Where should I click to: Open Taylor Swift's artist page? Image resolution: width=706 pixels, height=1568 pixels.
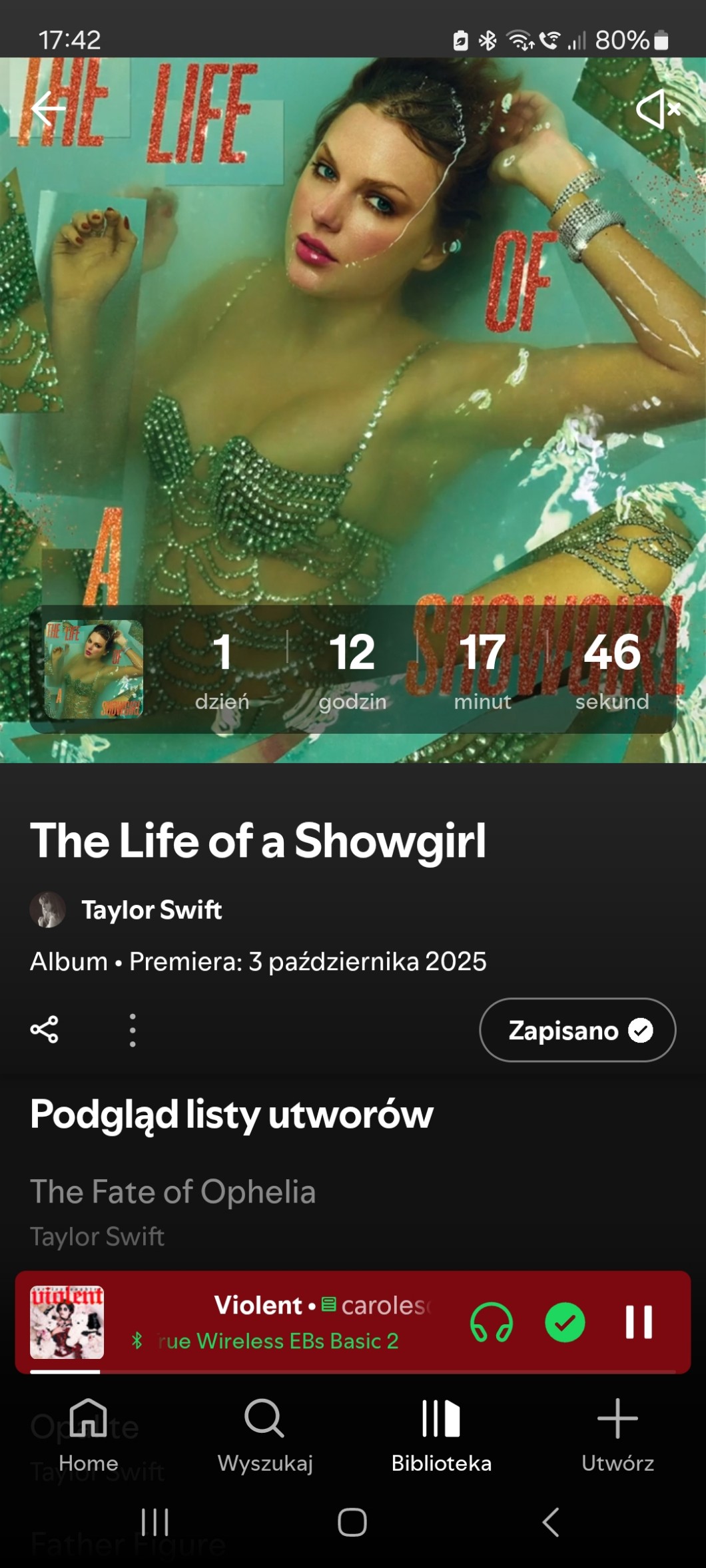point(151,910)
